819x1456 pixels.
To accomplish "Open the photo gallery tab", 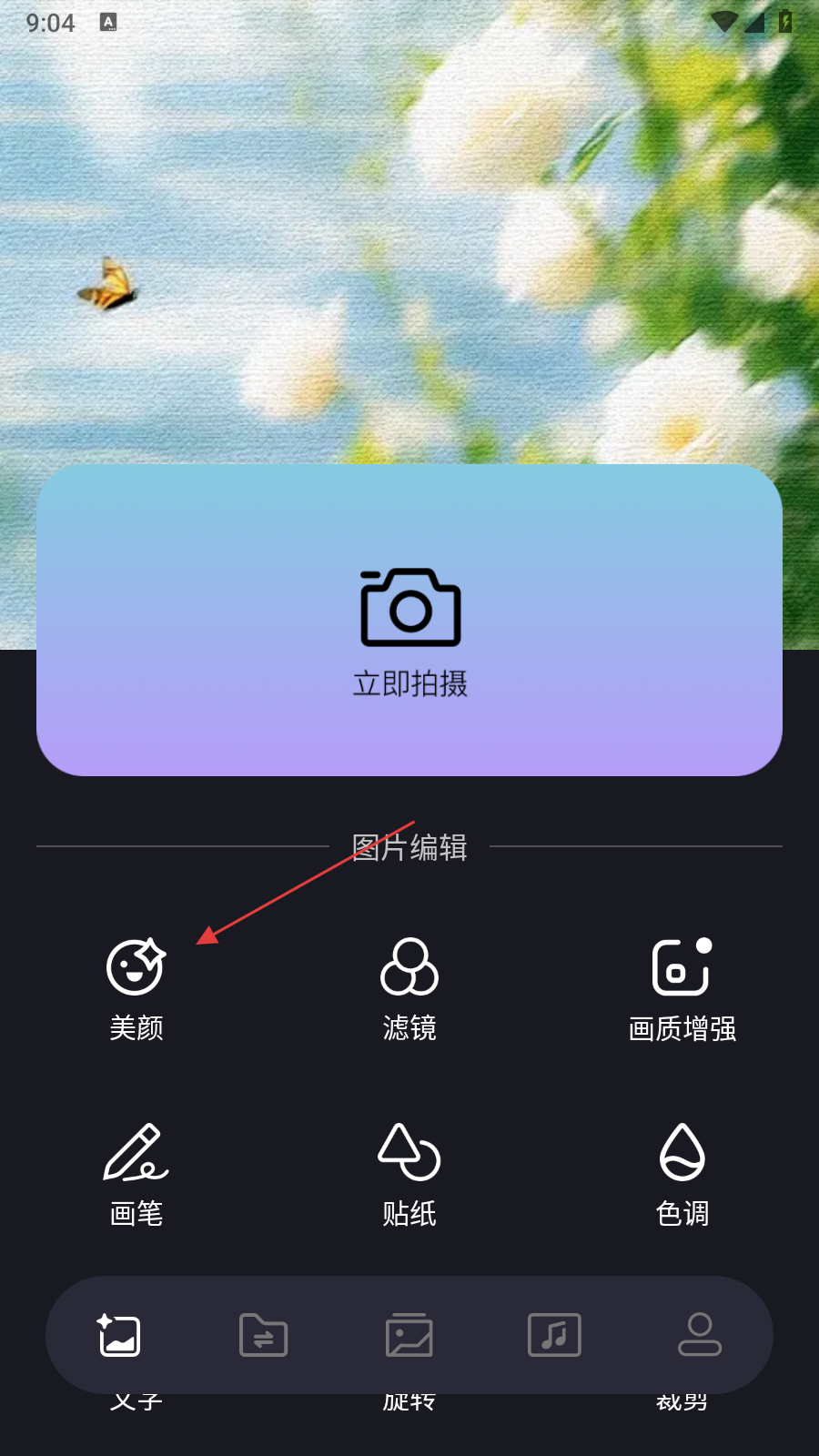I will point(409,1335).
